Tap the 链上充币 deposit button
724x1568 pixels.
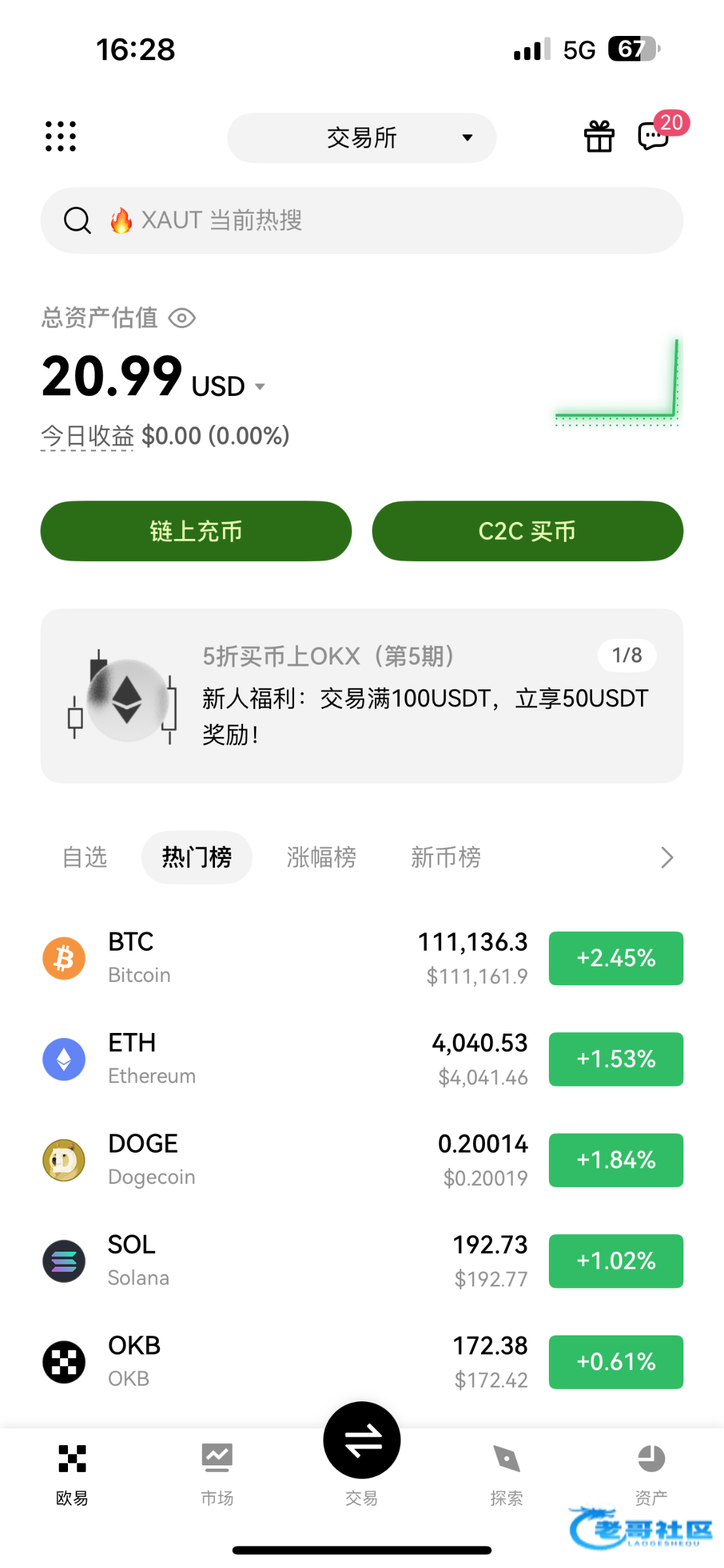coord(196,531)
